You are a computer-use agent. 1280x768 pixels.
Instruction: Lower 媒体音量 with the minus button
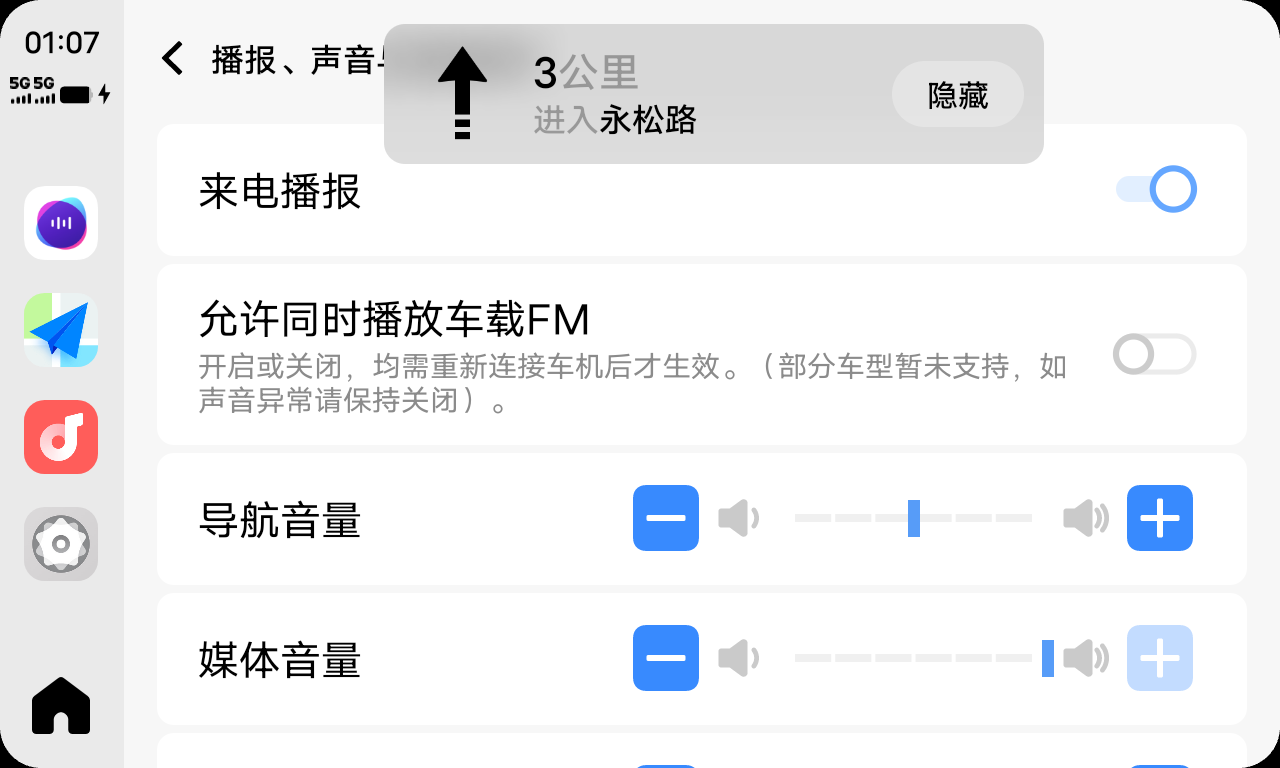coord(665,658)
